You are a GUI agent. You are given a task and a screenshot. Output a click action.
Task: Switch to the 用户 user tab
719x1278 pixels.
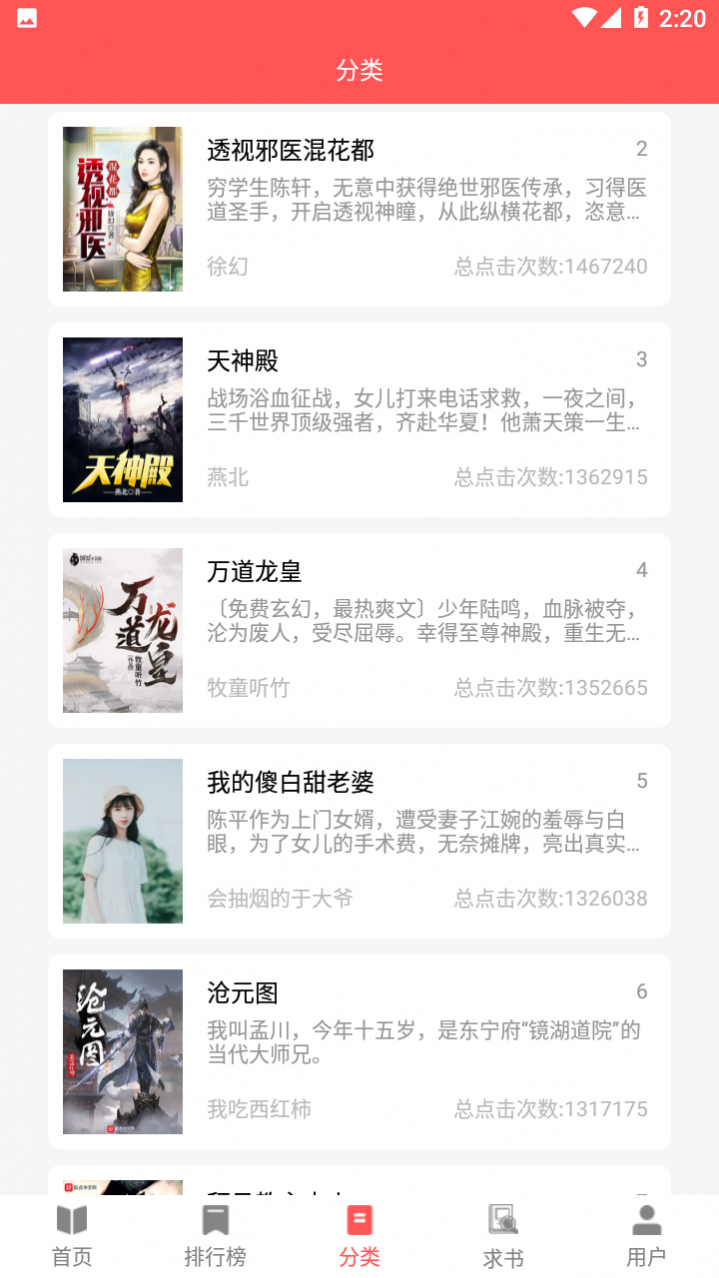tap(646, 1236)
